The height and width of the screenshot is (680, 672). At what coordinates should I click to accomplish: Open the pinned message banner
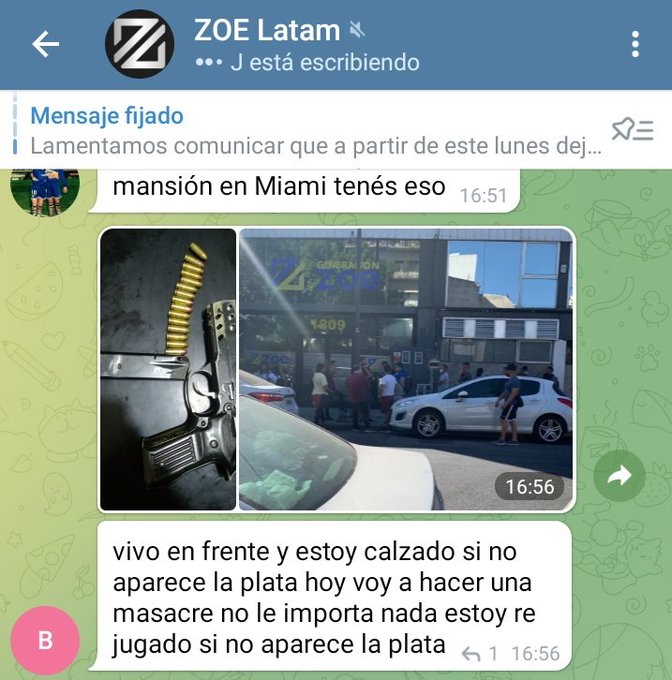310,130
